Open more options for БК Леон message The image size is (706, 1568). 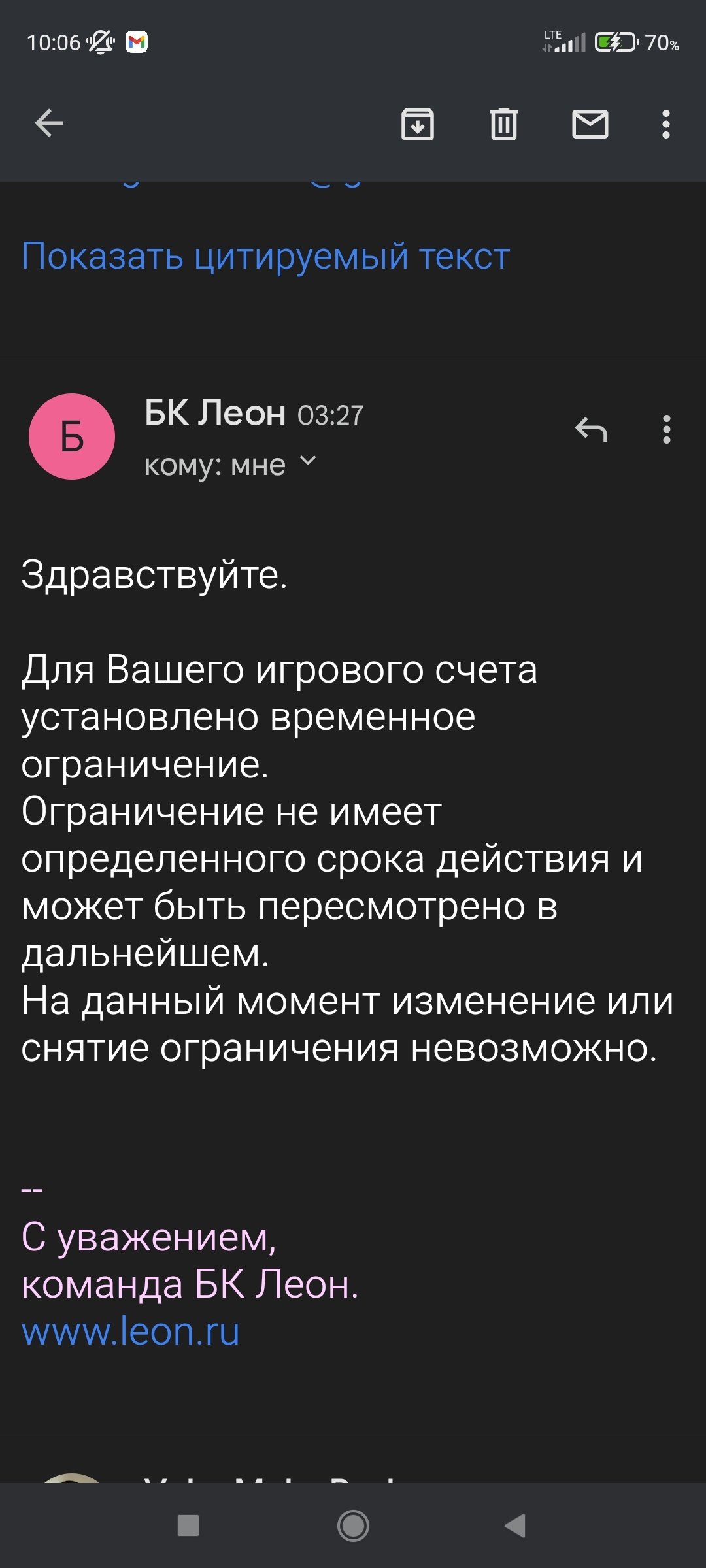tap(666, 429)
